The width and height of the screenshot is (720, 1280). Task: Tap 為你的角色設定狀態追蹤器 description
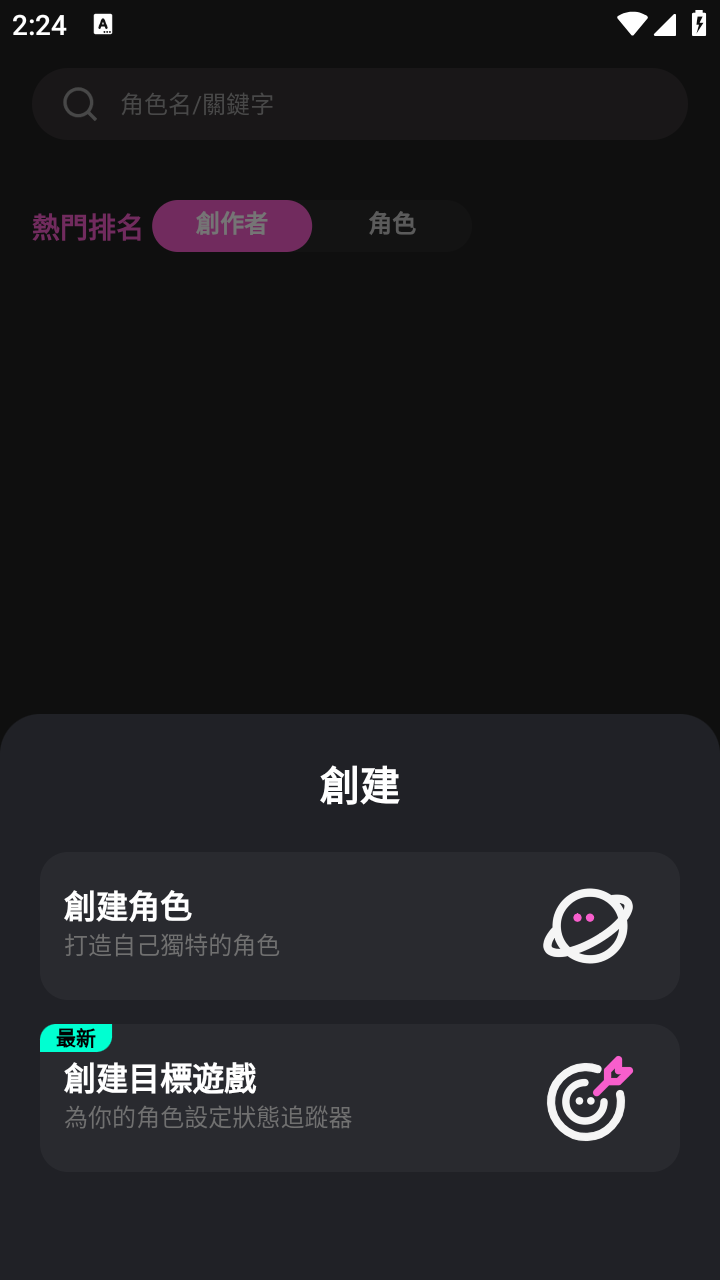pos(207,1120)
